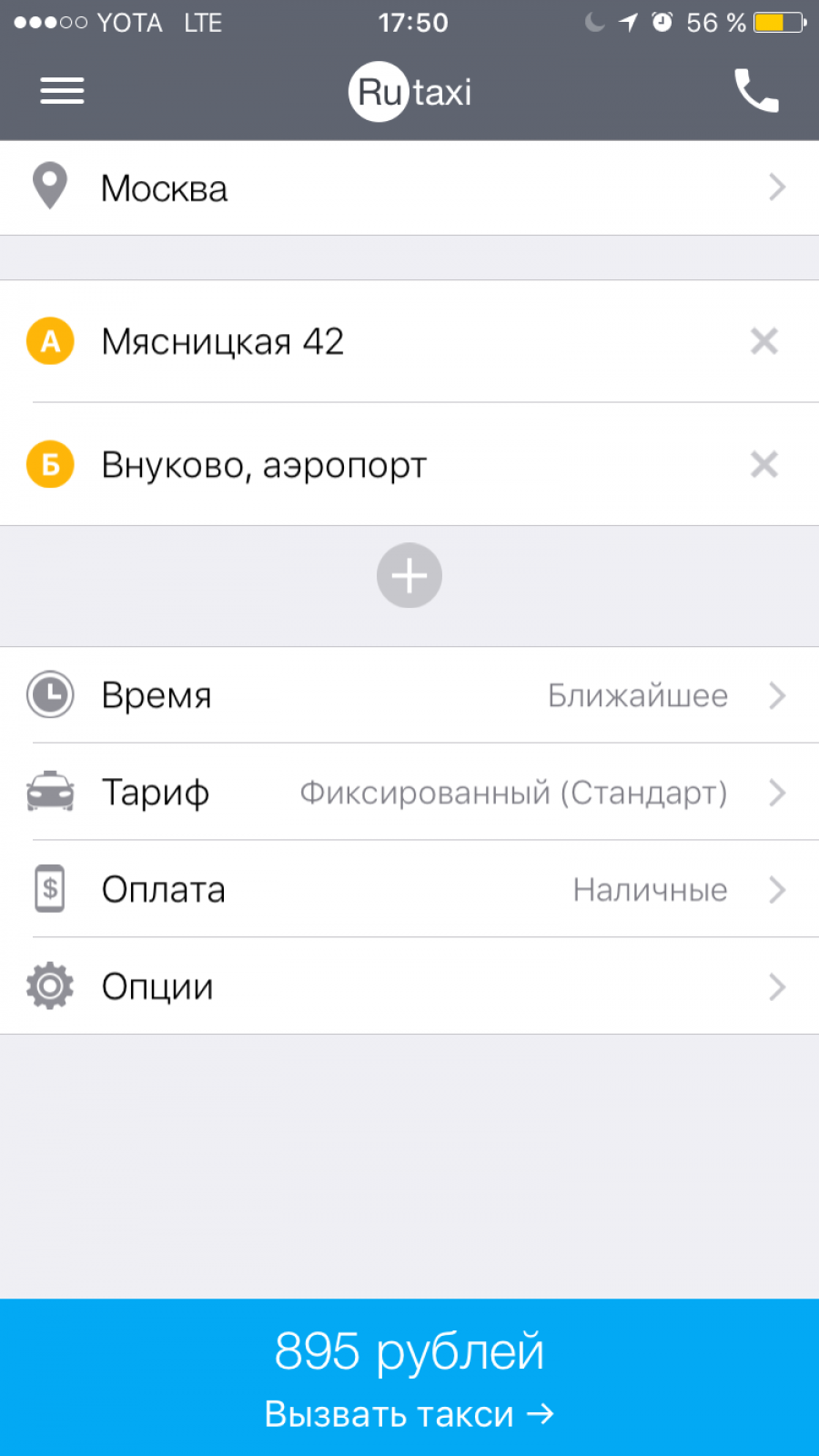
Task: Change the city from Москва
Action: pos(409,188)
